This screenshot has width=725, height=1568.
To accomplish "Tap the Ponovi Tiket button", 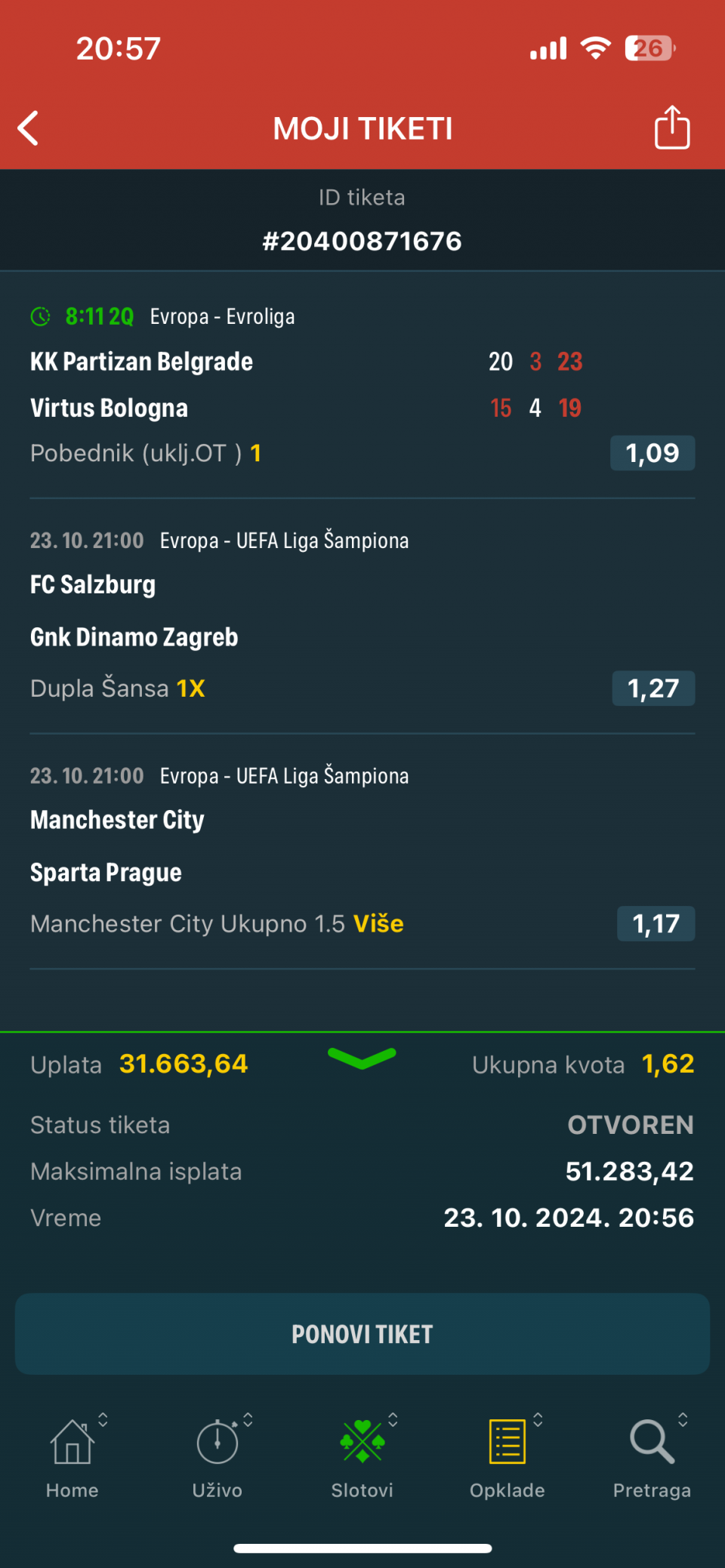I will (x=362, y=1334).
